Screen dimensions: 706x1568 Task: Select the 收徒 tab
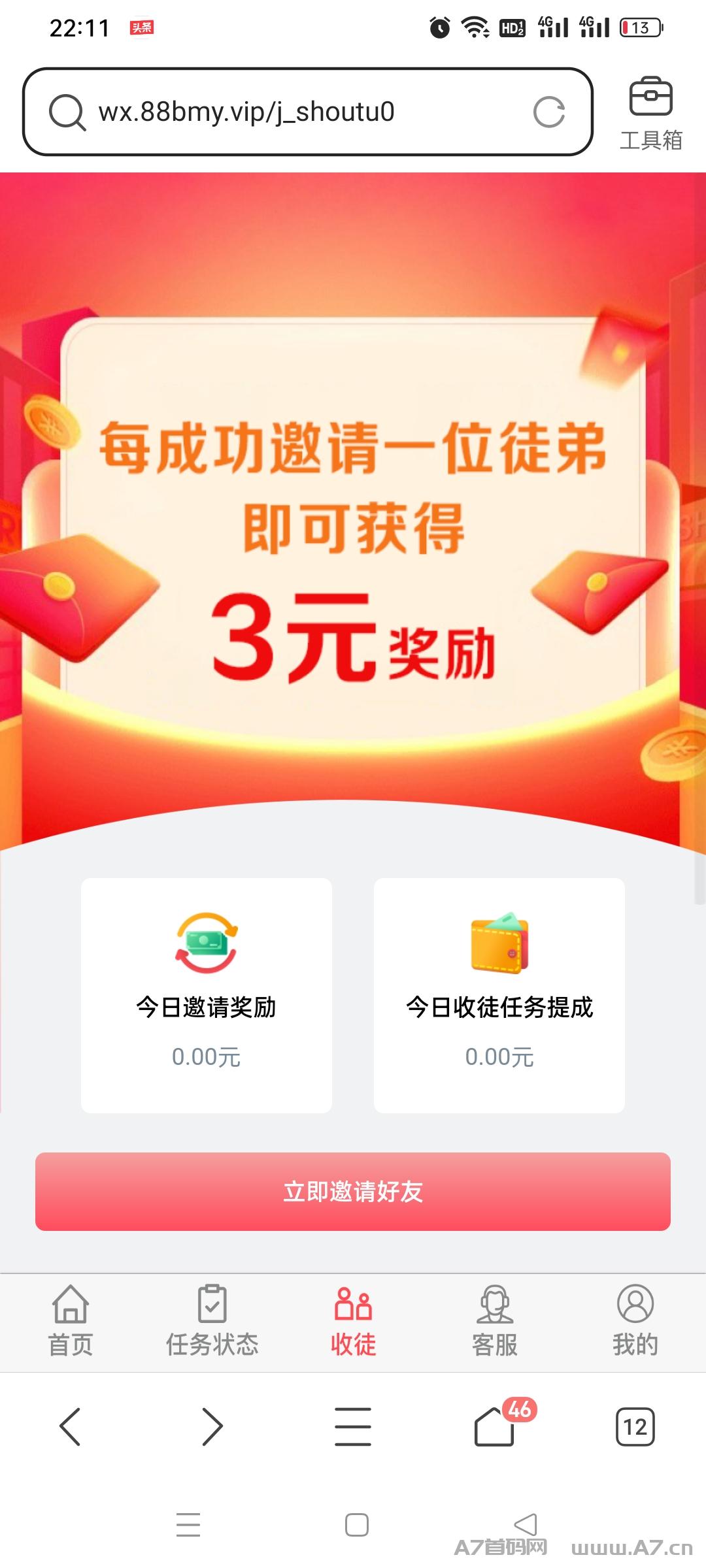click(353, 1321)
